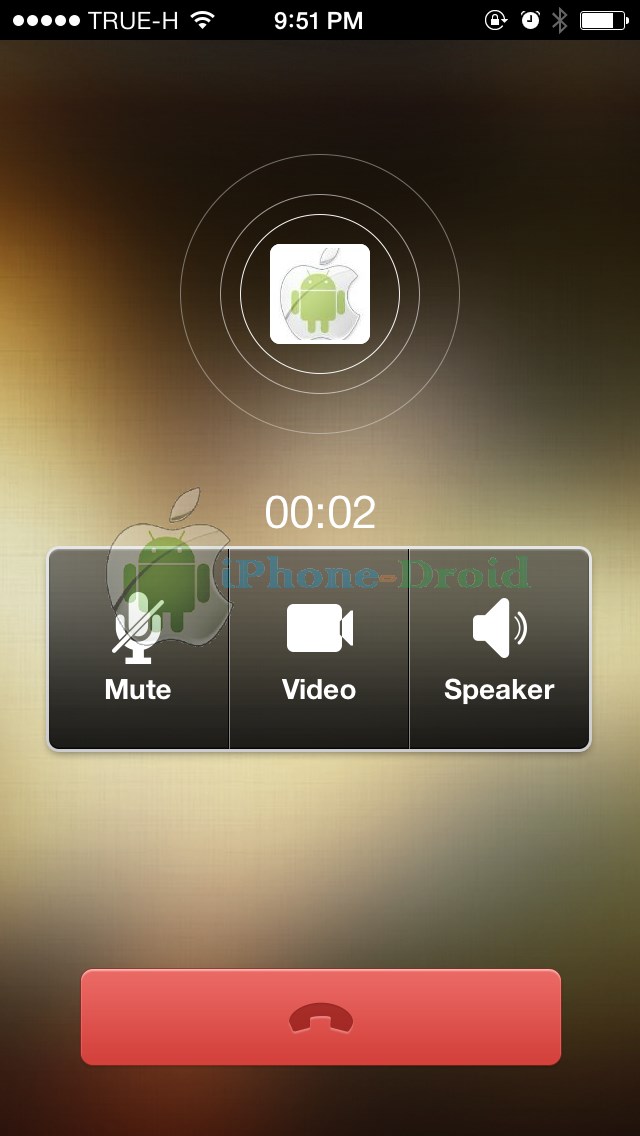Viewport: 640px width, 1136px height.
Task: Switch the call to Video
Action: [x=319, y=649]
